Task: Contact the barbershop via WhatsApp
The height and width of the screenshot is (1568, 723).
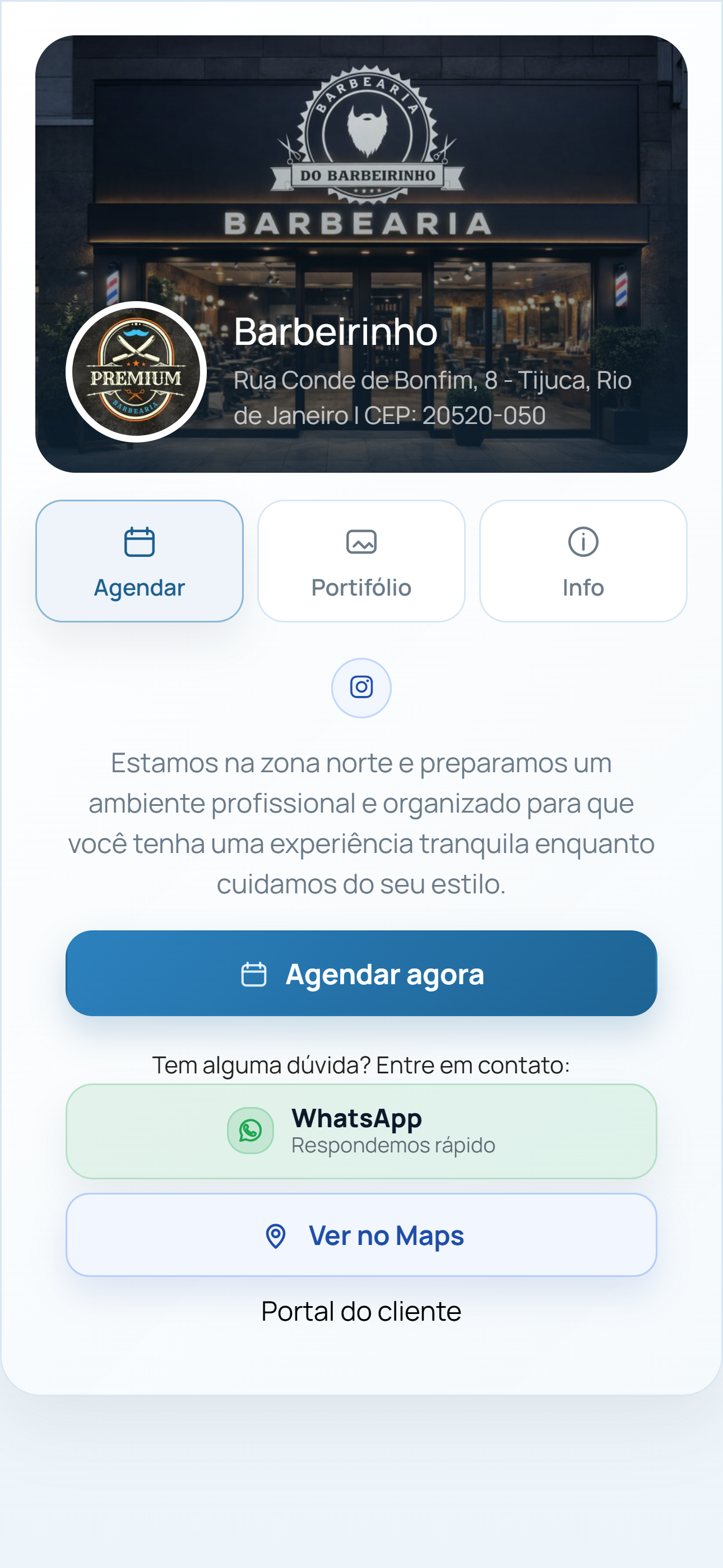Action: (361, 1131)
